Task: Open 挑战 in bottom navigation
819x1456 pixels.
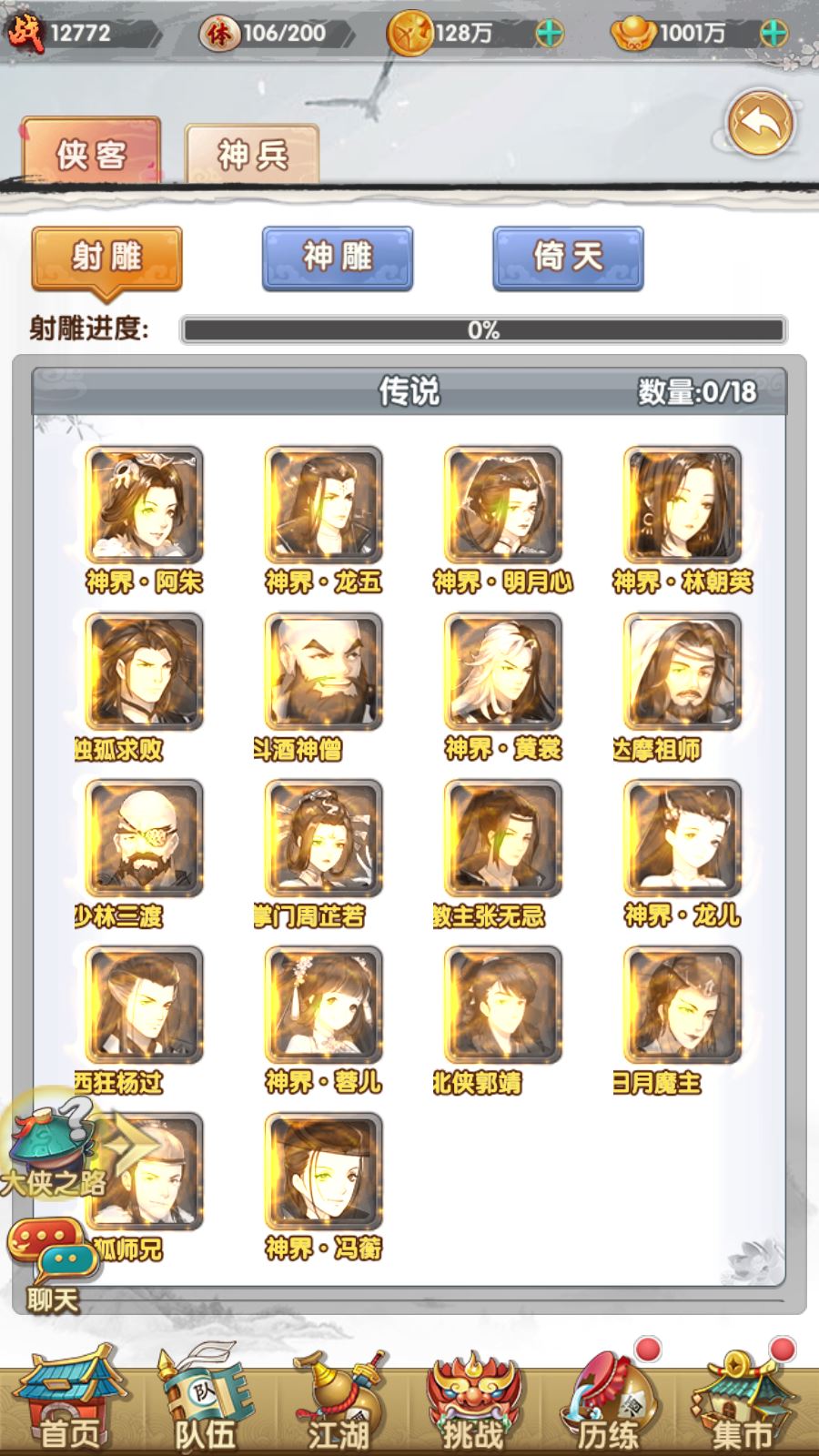Action: point(472,1406)
